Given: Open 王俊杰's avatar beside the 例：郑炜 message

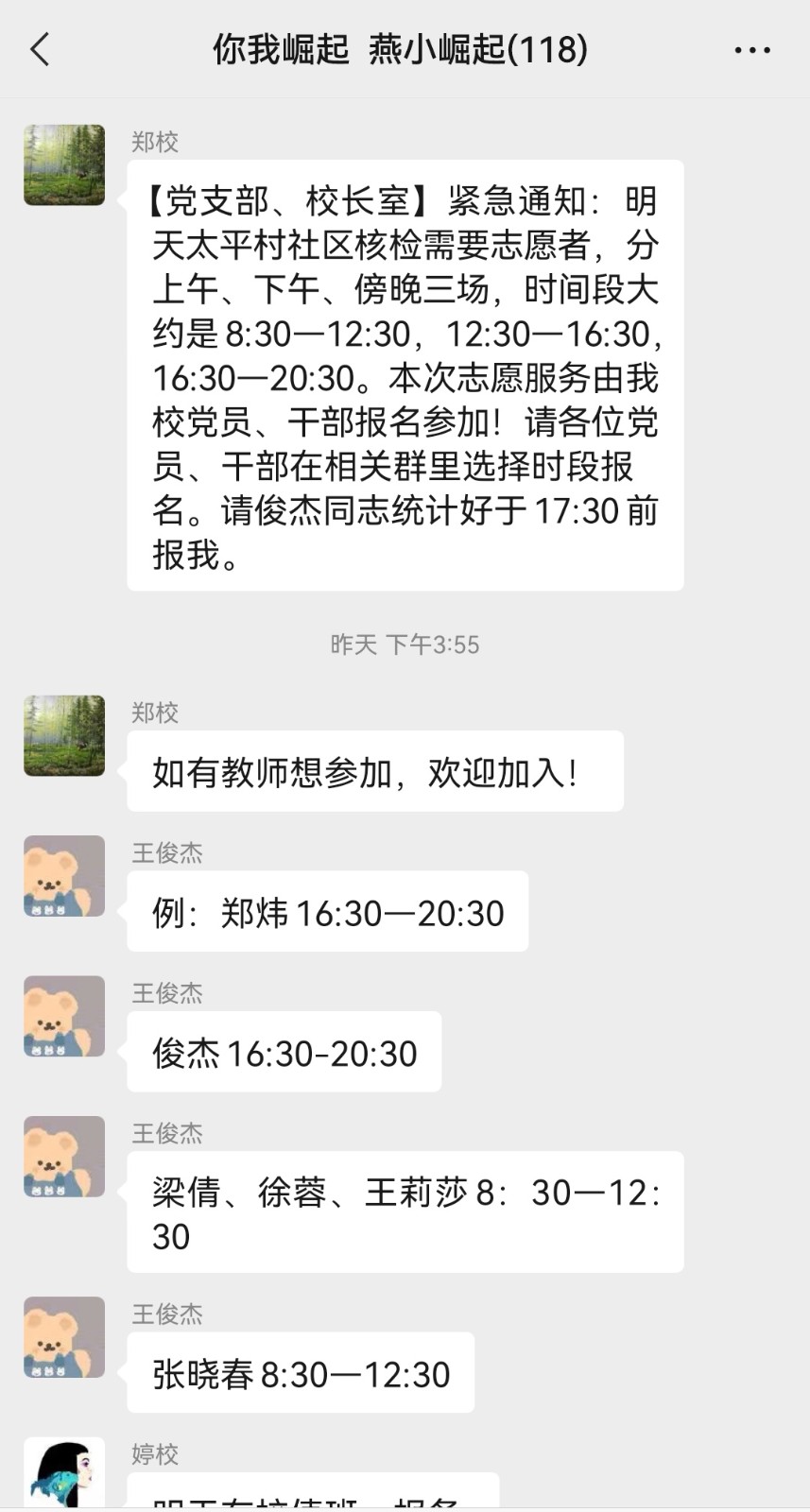Looking at the screenshot, I should point(64,876).
